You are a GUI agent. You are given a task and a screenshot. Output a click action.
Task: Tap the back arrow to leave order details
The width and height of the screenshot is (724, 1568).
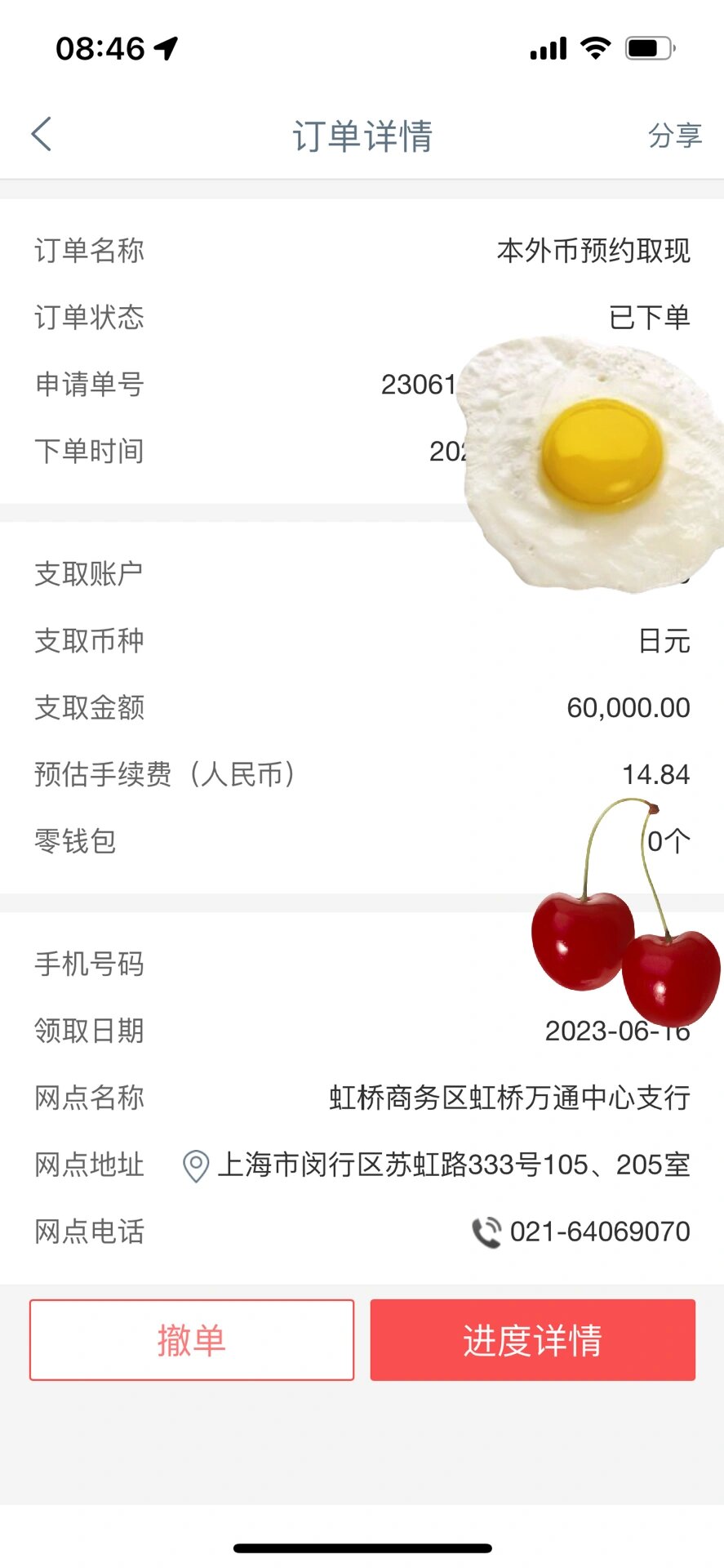41,133
